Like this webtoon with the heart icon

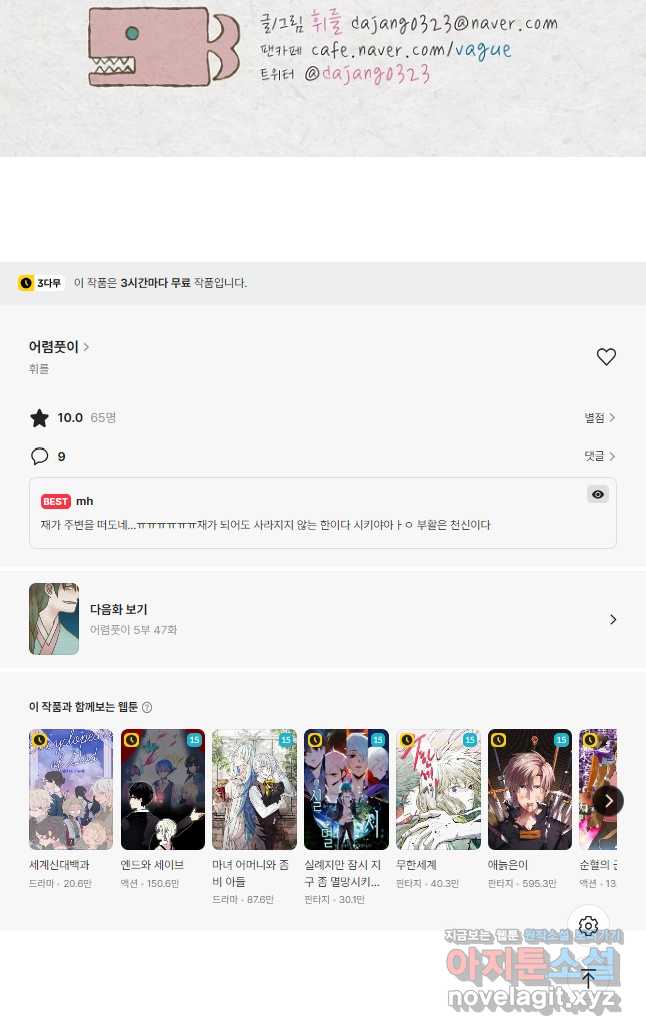tap(606, 357)
